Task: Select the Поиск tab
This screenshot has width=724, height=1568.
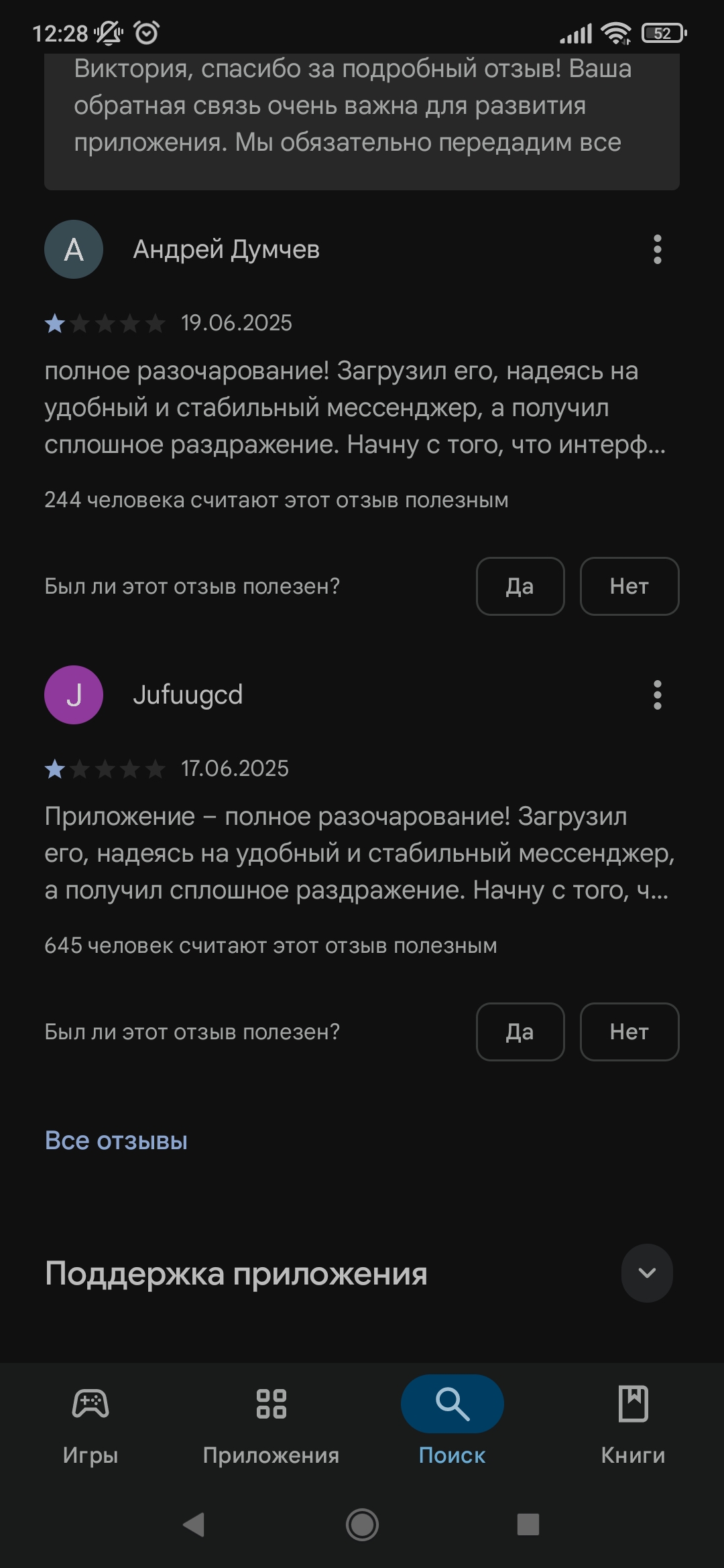Action: [452, 1425]
